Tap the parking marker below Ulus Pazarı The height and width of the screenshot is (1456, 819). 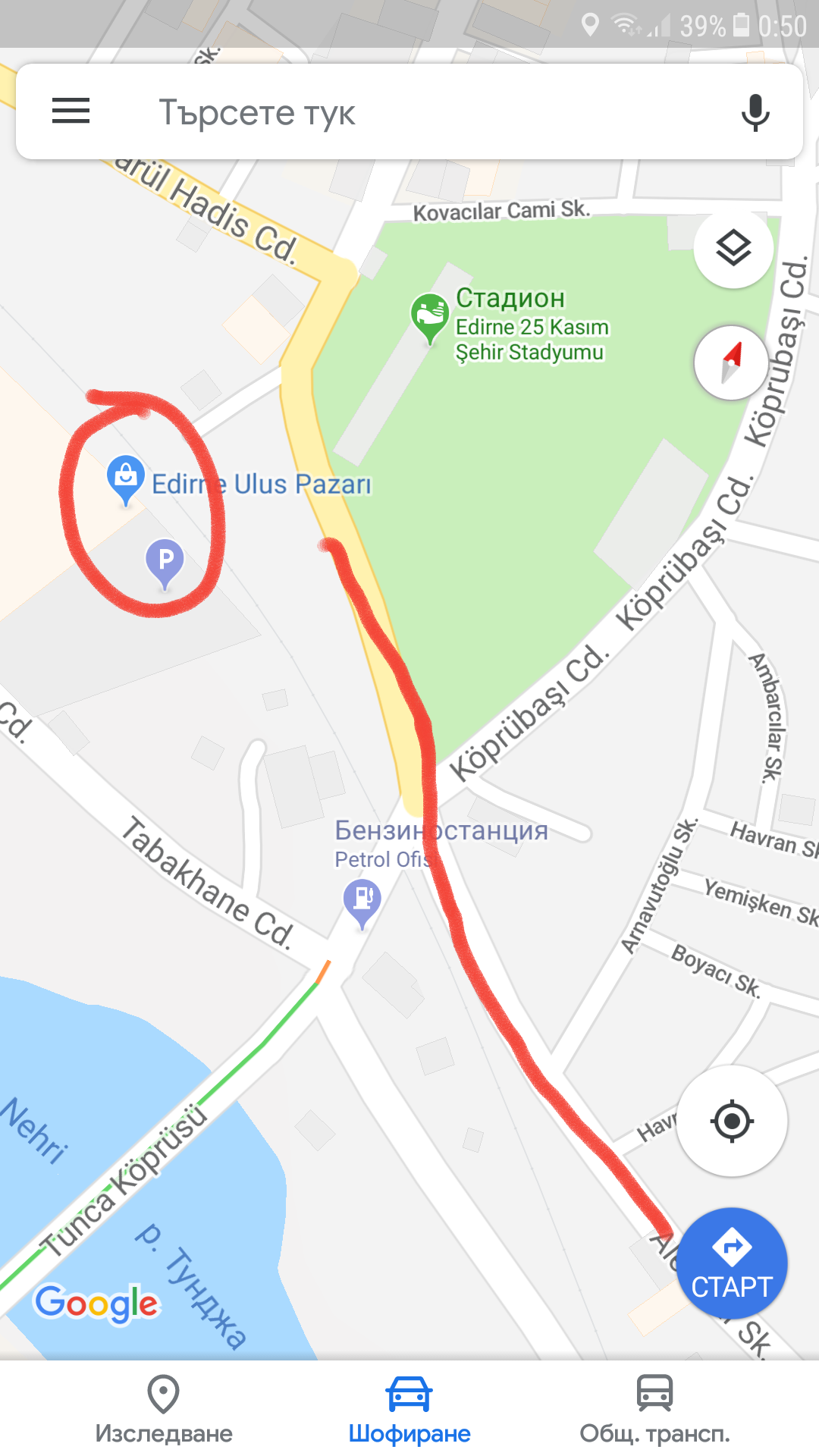[165, 561]
